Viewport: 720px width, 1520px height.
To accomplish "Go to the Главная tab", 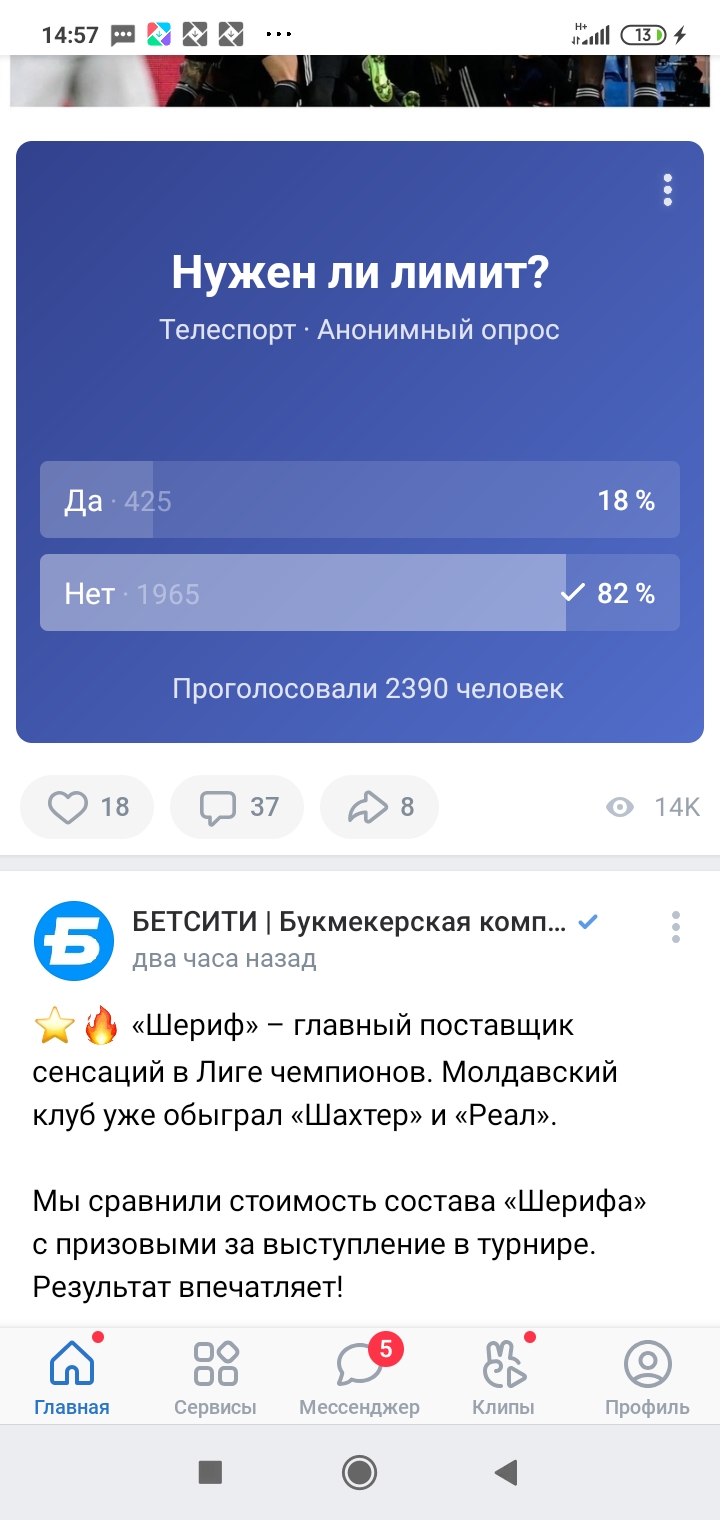I will click(72, 1378).
